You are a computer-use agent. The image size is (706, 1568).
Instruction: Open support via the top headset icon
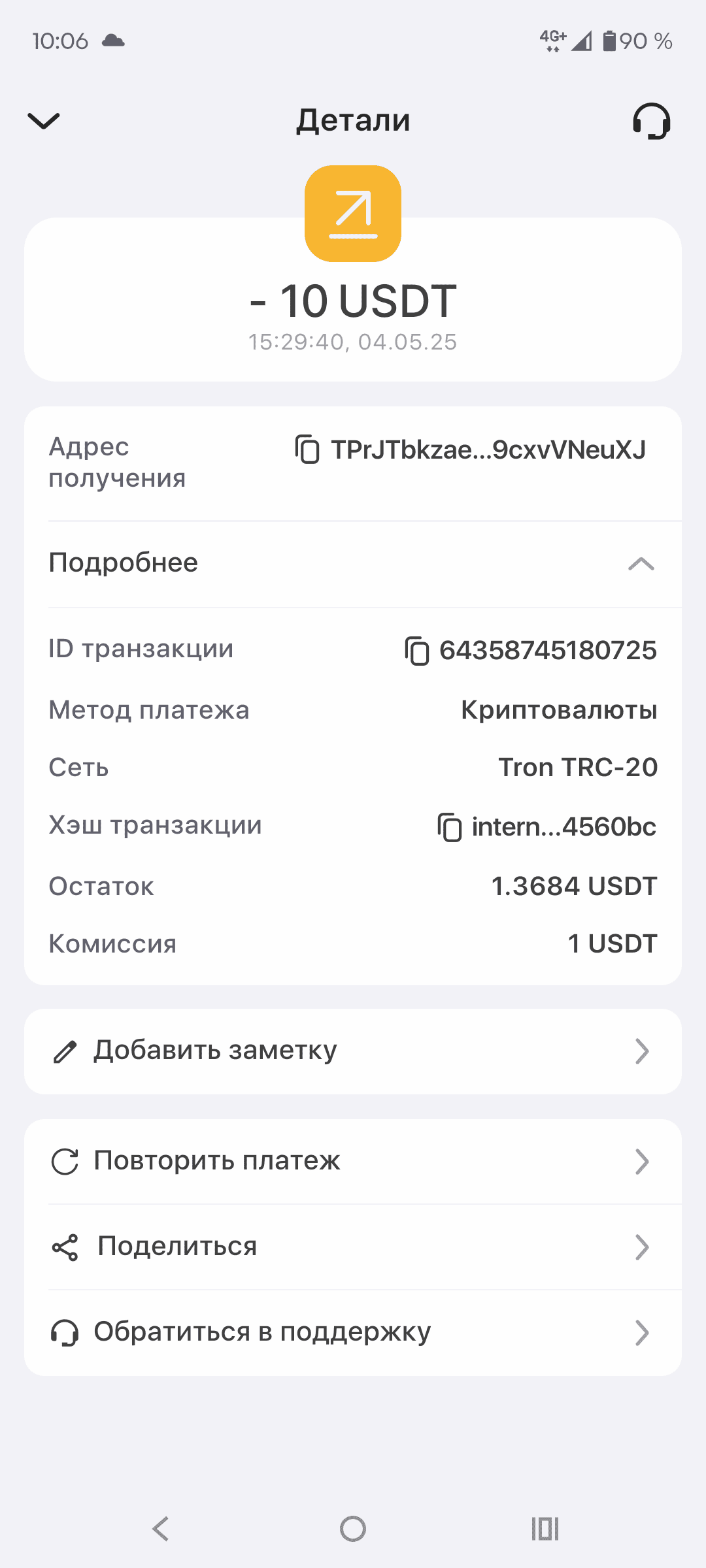point(651,122)
